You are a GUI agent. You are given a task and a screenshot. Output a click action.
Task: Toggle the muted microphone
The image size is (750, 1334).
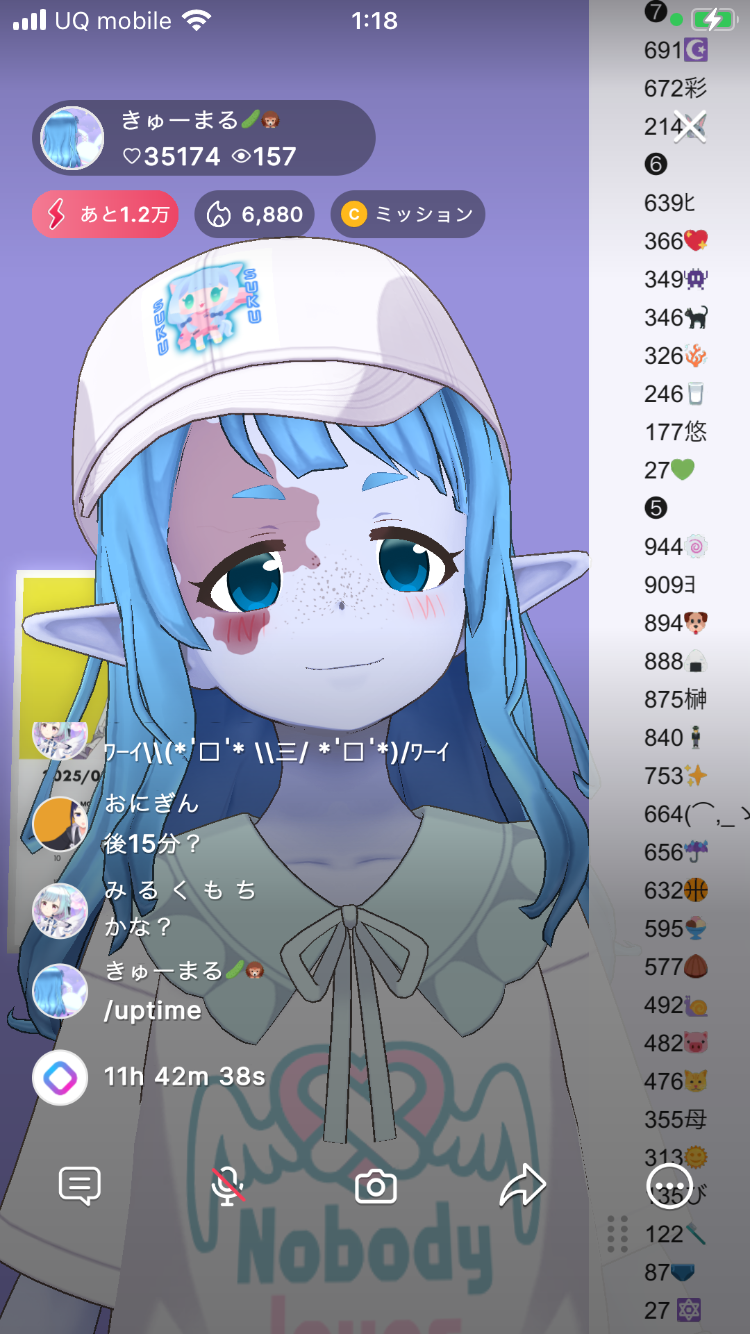[228, 1186]
